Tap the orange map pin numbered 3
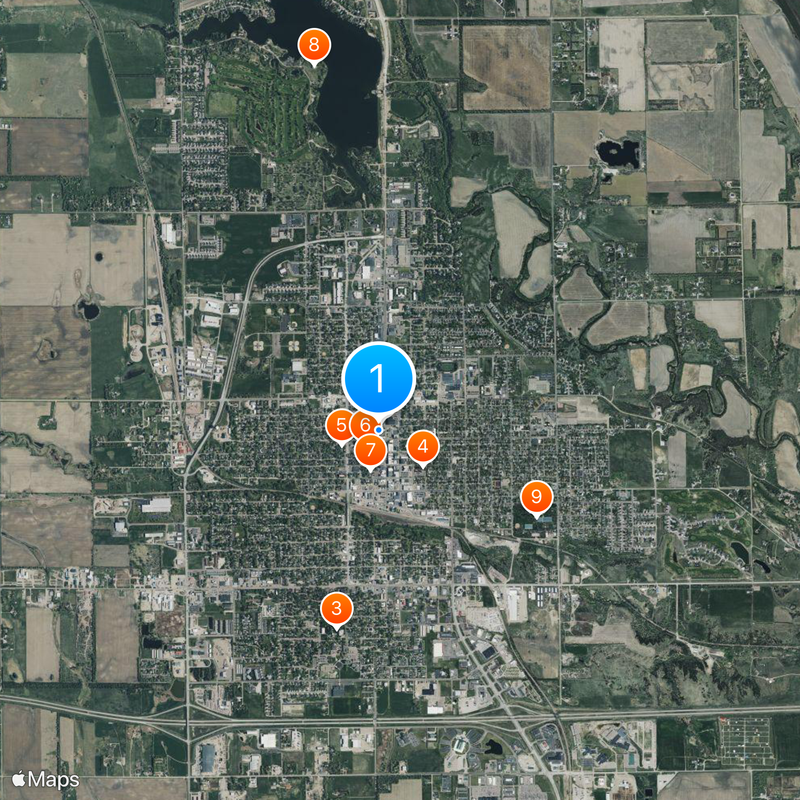 pos(336,608)
